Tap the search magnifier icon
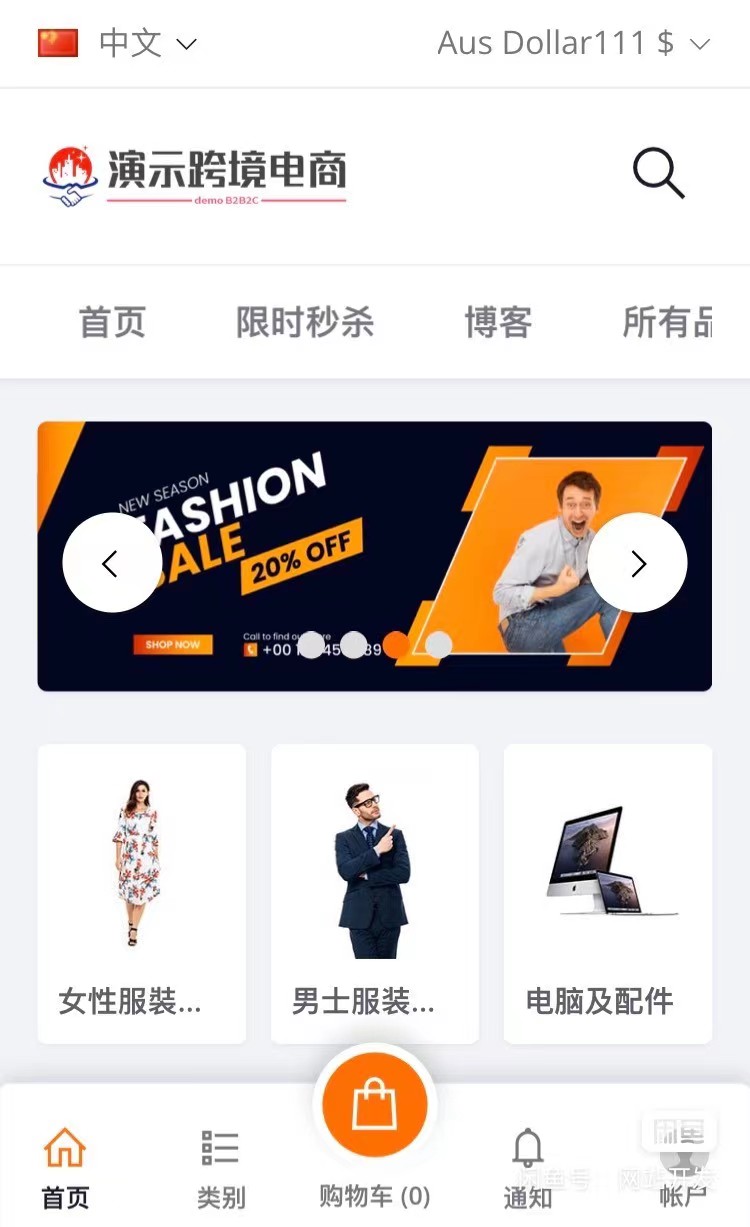The width and height of the screenshot is (750, 1227). pyautogui.click(x=659, y=174)
